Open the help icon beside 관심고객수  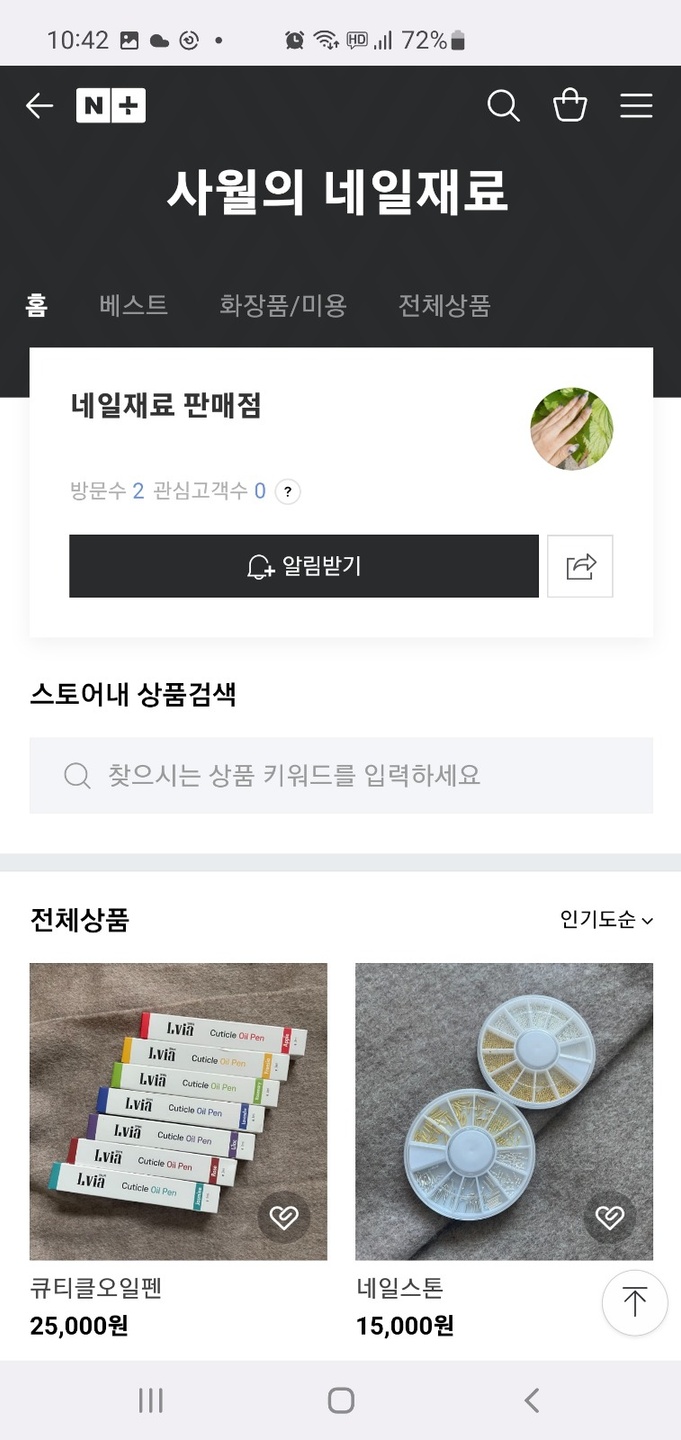point(288,491)
